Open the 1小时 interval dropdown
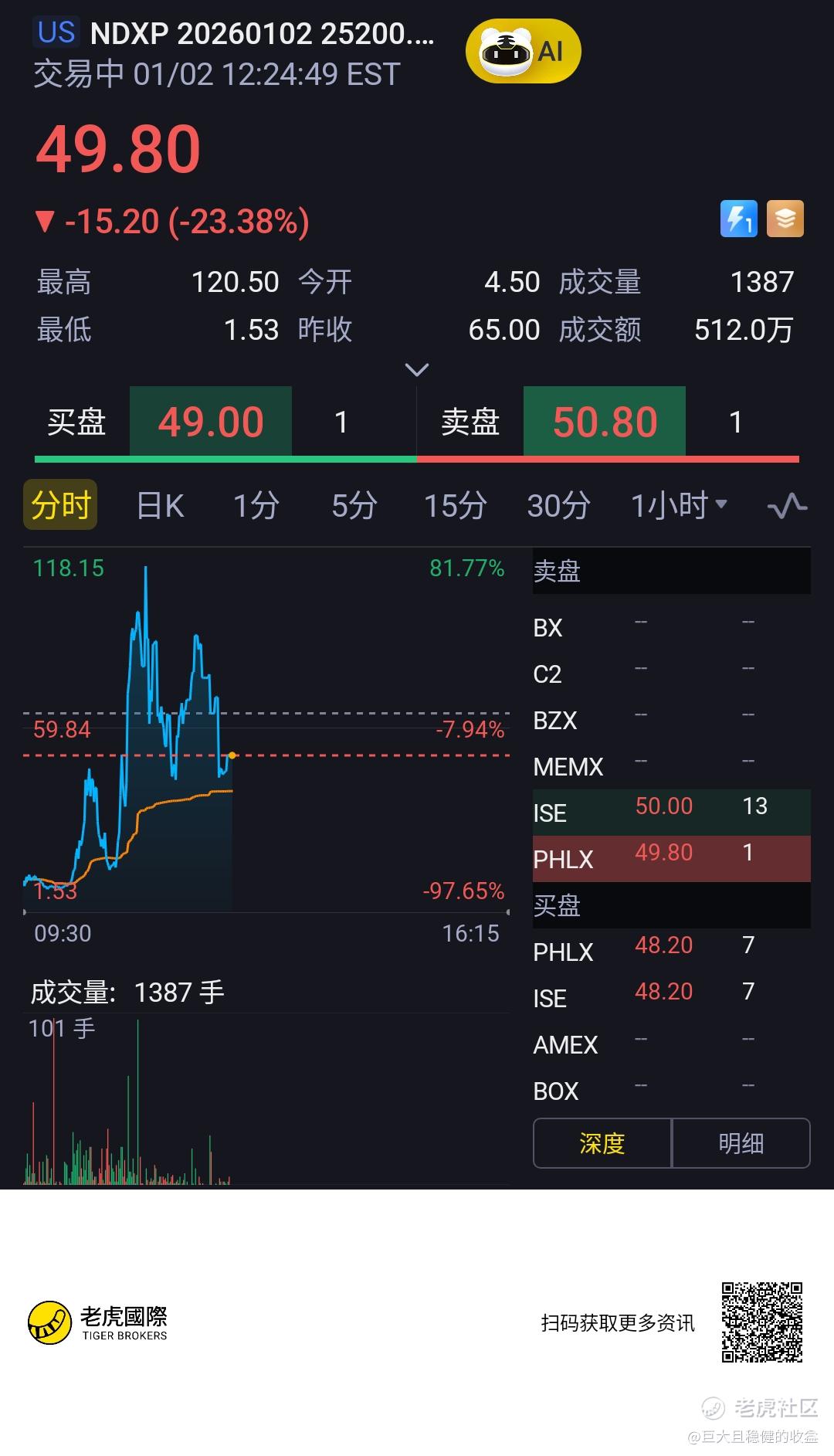This screenshot has width=834, height=1456. (x=679, y=506)
